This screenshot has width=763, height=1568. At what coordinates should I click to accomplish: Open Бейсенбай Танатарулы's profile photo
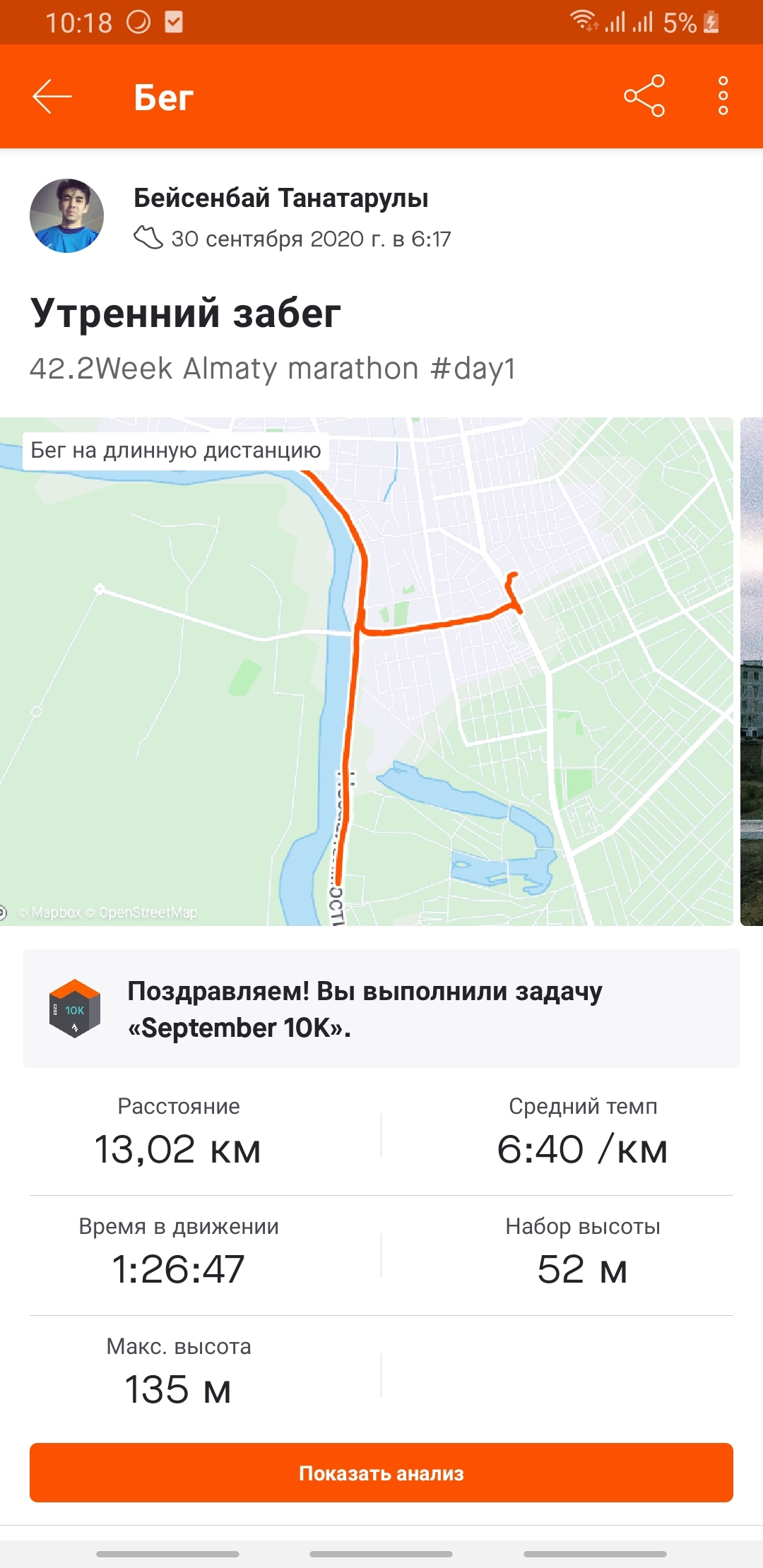point(66,216)
